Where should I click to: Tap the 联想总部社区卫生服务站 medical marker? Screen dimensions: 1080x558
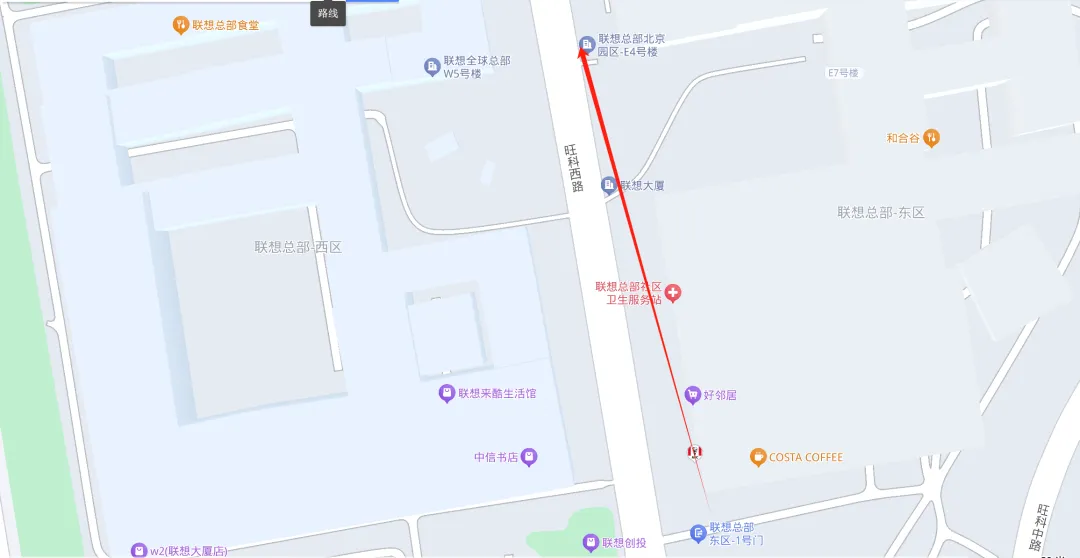tap(674, 293)
